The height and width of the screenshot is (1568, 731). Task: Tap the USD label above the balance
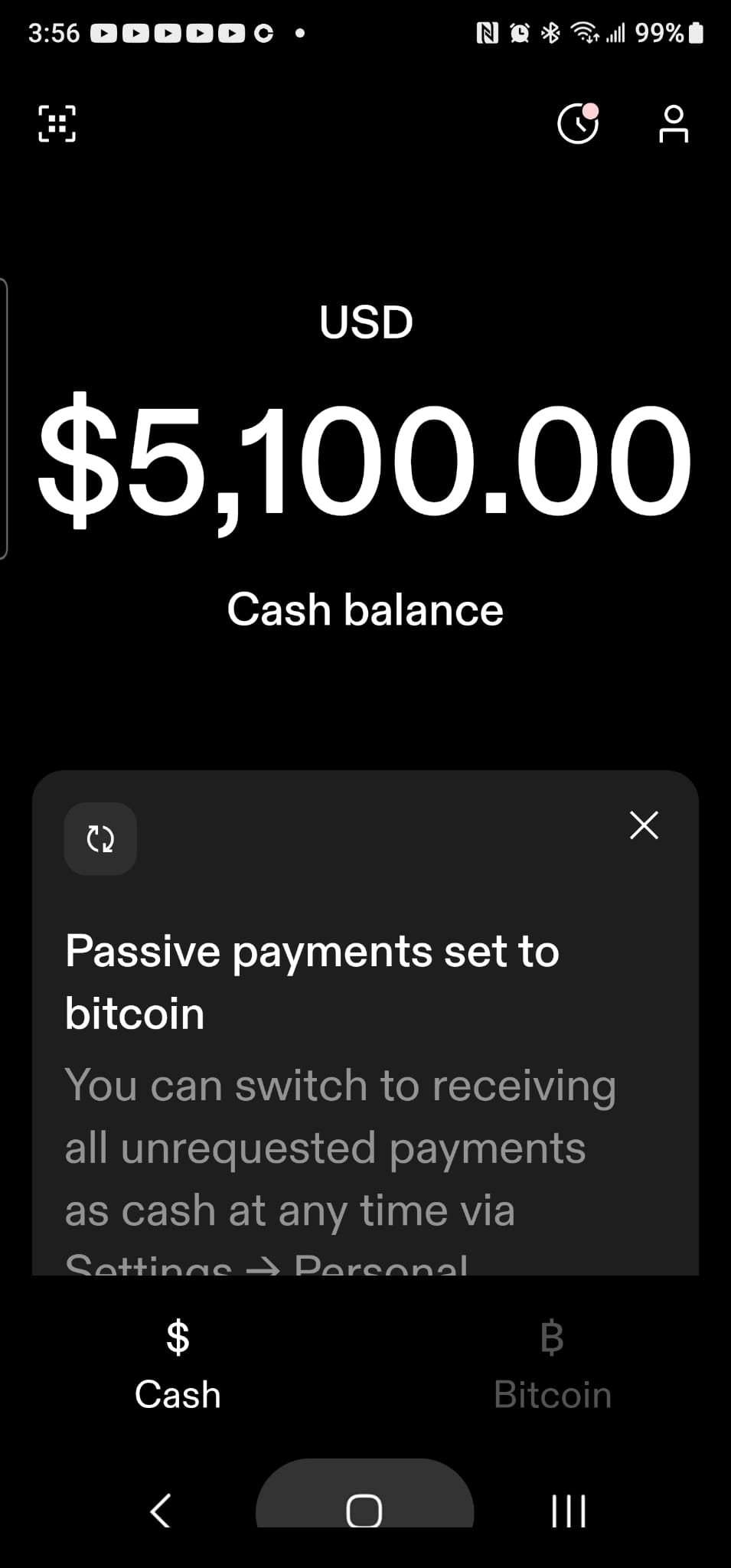pos(365,322)
